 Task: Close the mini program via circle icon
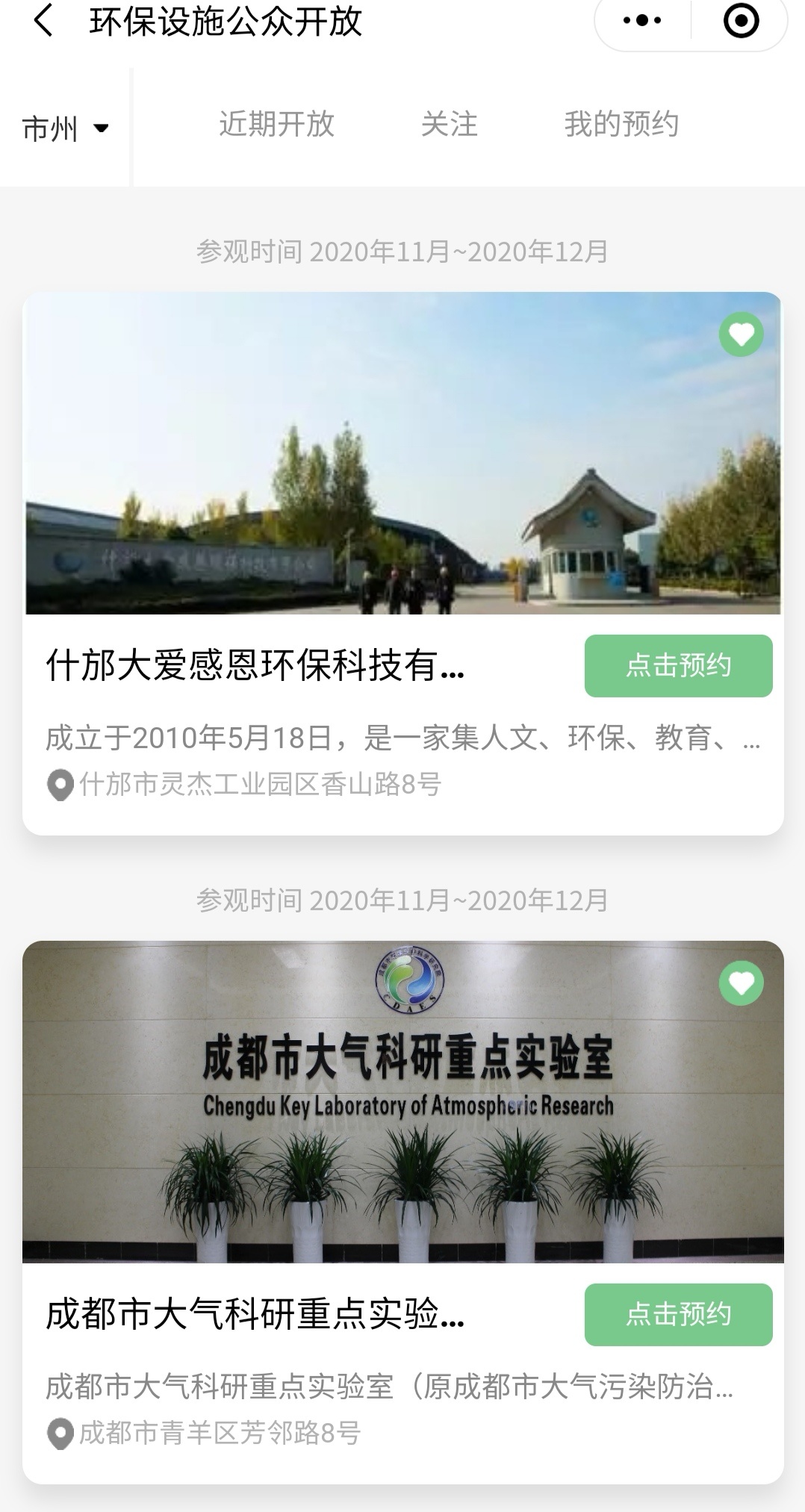click(x=741, y=21)
